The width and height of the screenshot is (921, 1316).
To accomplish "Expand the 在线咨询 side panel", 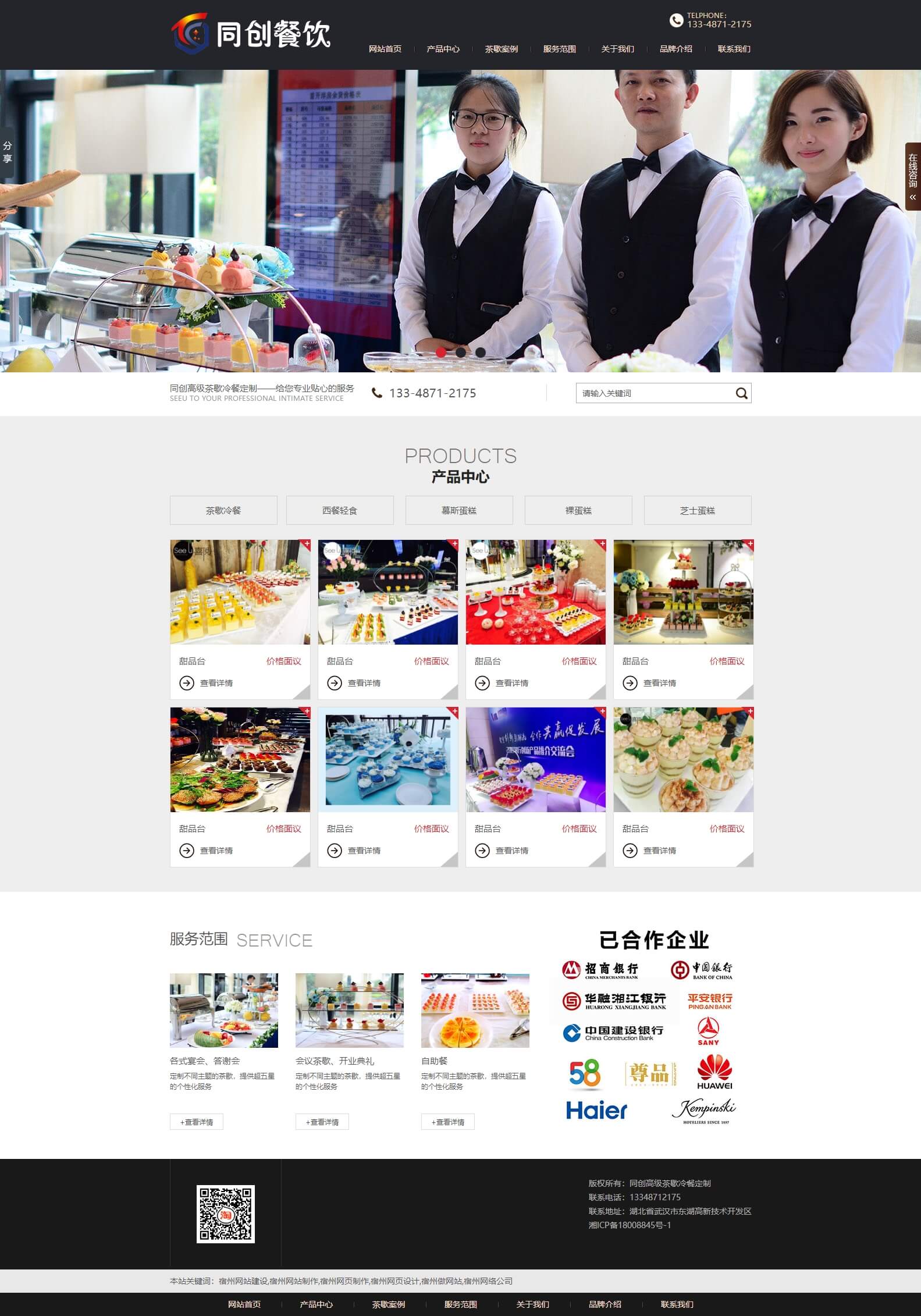I will click(x=913, y=176).
